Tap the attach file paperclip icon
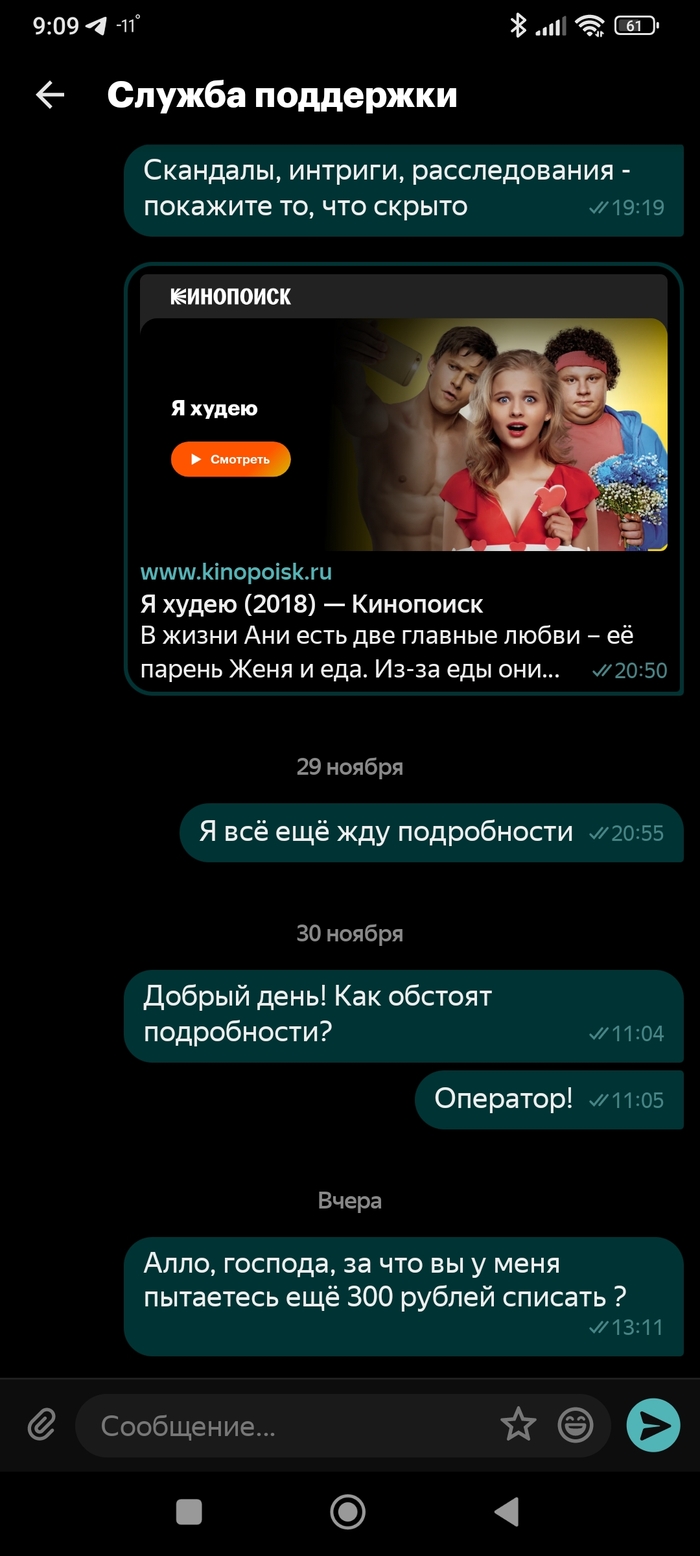Image resolution: width=700 pixels, height=1556 pixels. pyautogui.click(x=41, y=1424)
